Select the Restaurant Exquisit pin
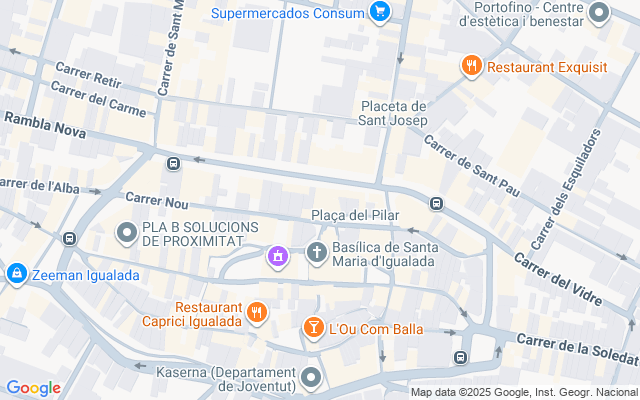Screen dimensions: 640x400 point(471,66)
